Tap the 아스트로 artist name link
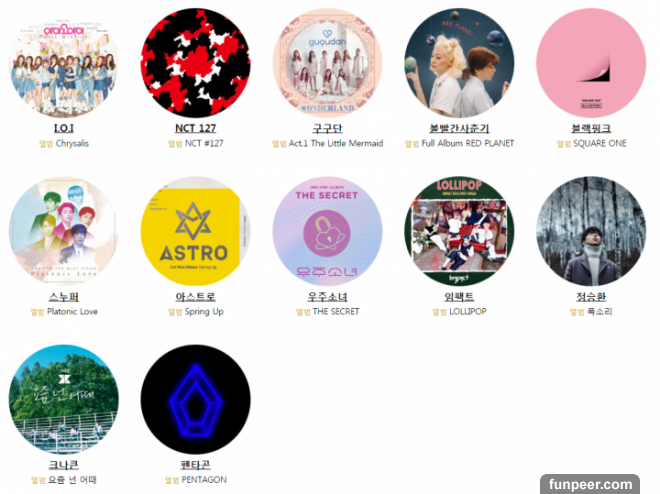The height and width of the screenshot is (494, 660). (195, 297)
